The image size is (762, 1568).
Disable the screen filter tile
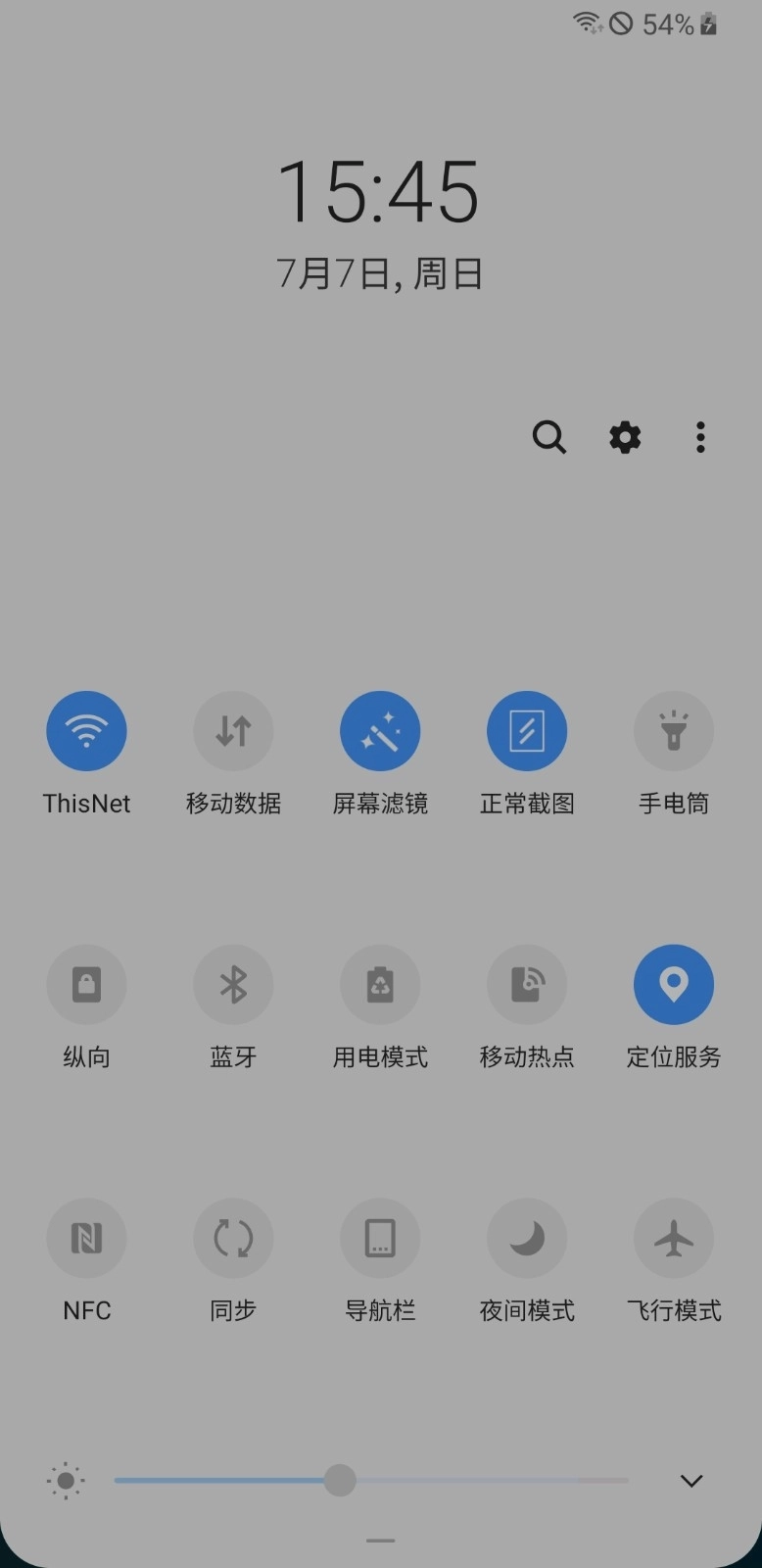click(380, 730)
